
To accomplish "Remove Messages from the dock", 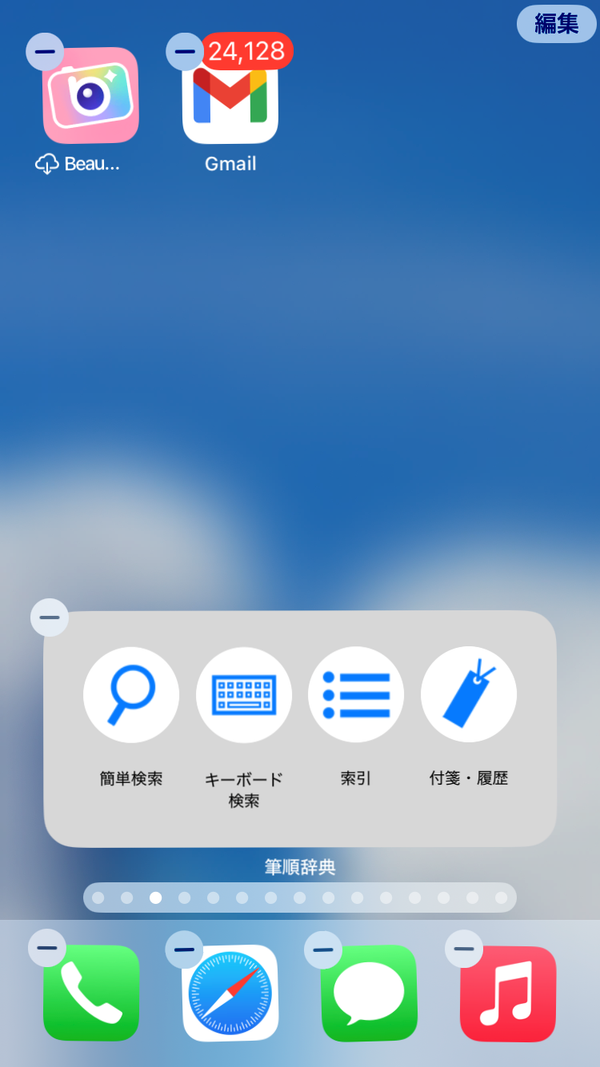I will (323, 949).
